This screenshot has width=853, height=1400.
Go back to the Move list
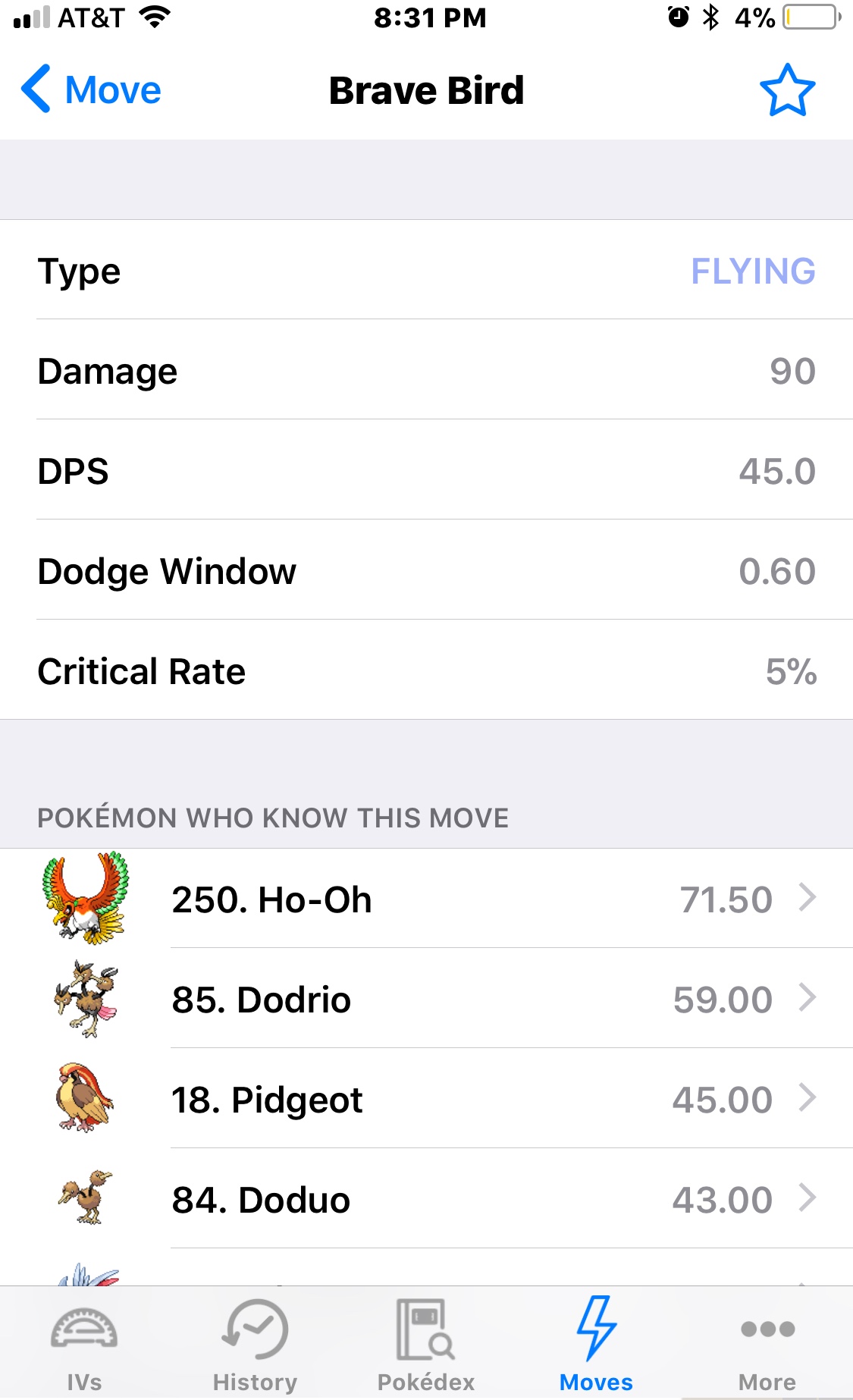91,89
